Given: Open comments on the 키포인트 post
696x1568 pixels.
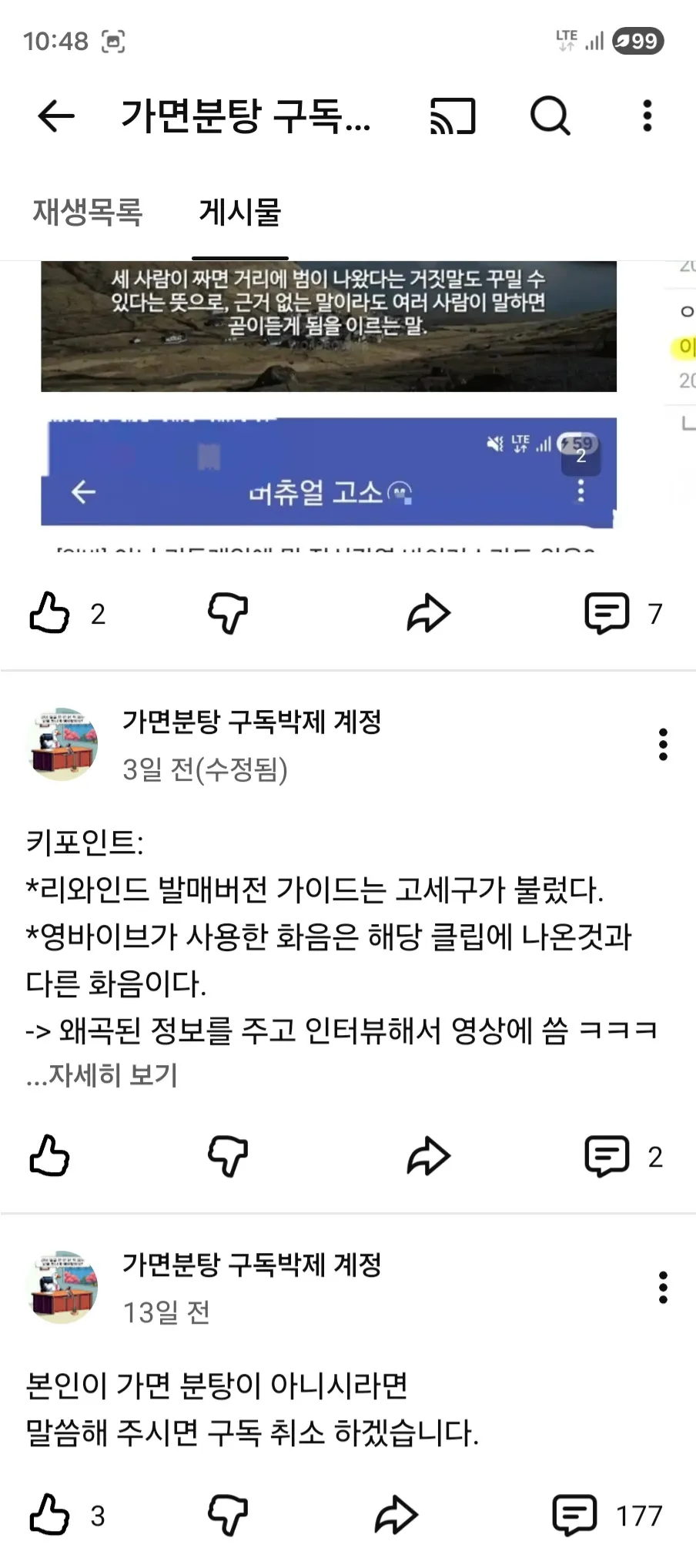Looking at the screenshot, I should pos(610,1155).
